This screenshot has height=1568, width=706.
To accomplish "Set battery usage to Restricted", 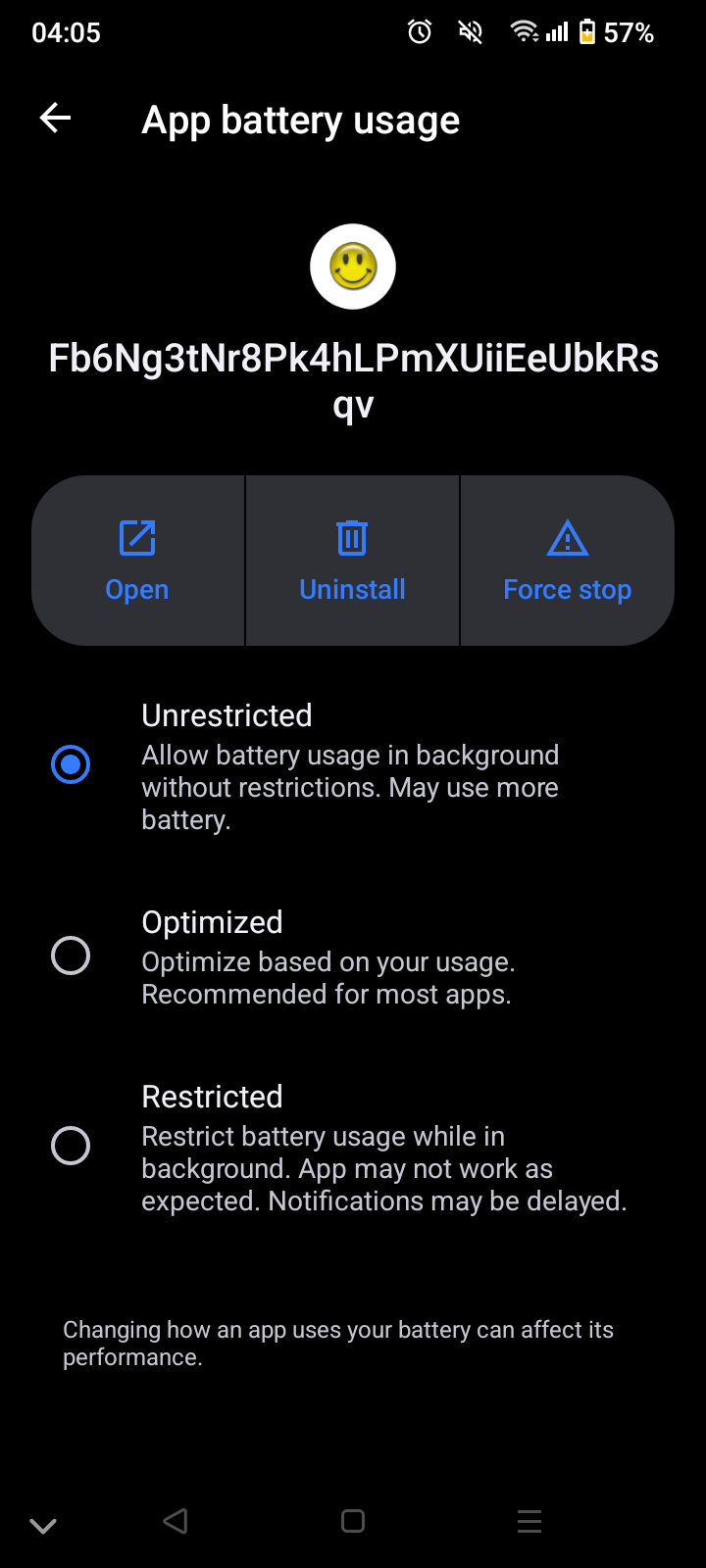I will click(71, 1146).
